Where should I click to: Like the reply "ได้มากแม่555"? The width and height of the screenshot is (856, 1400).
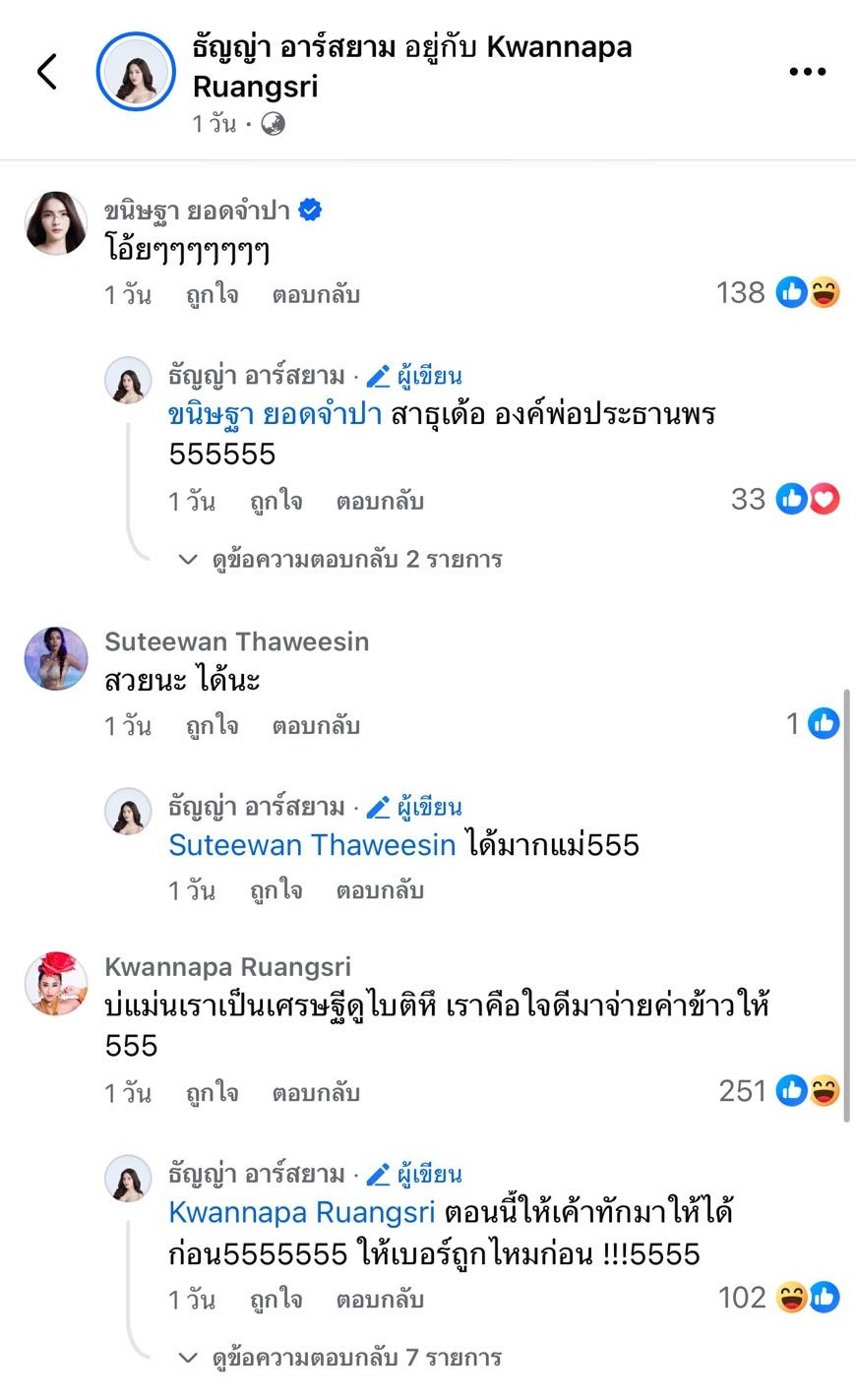tap(275, 891)
